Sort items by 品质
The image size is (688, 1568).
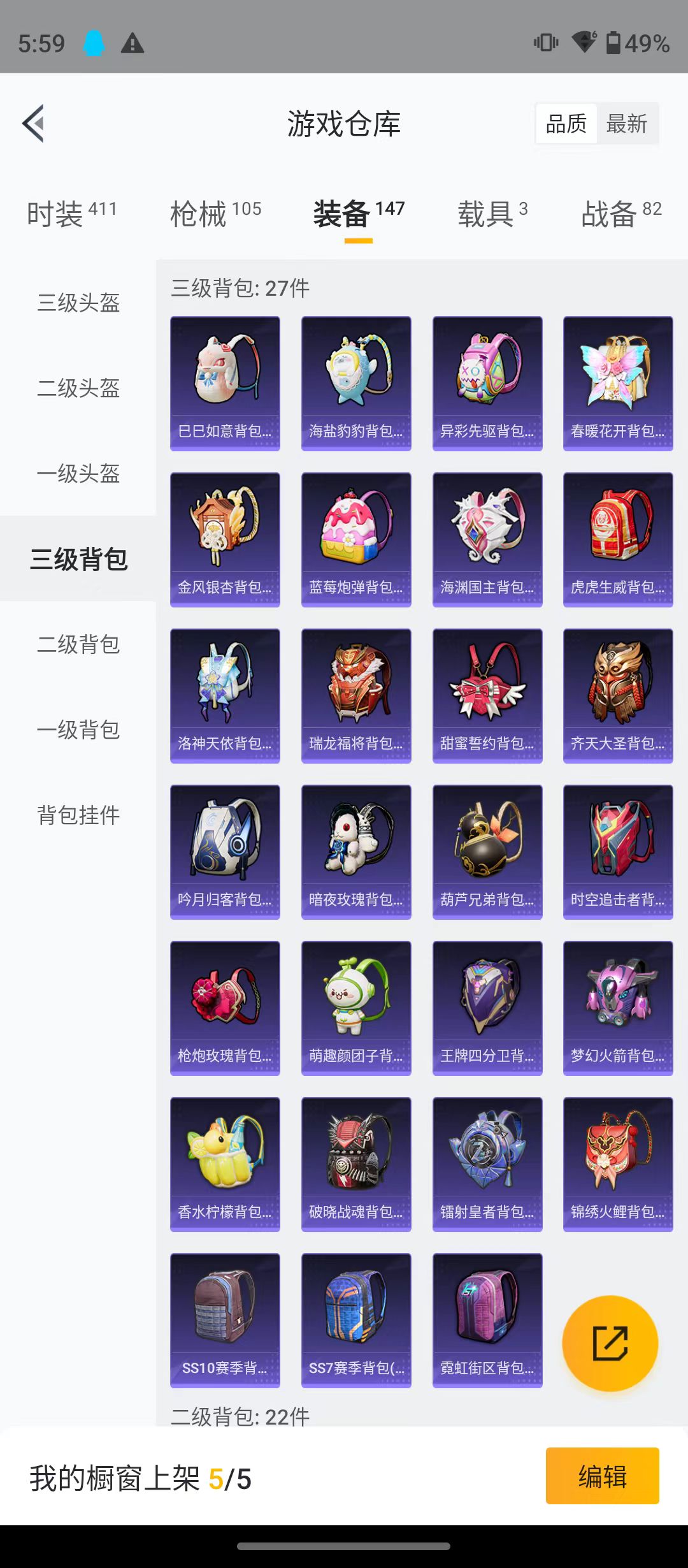566,124
